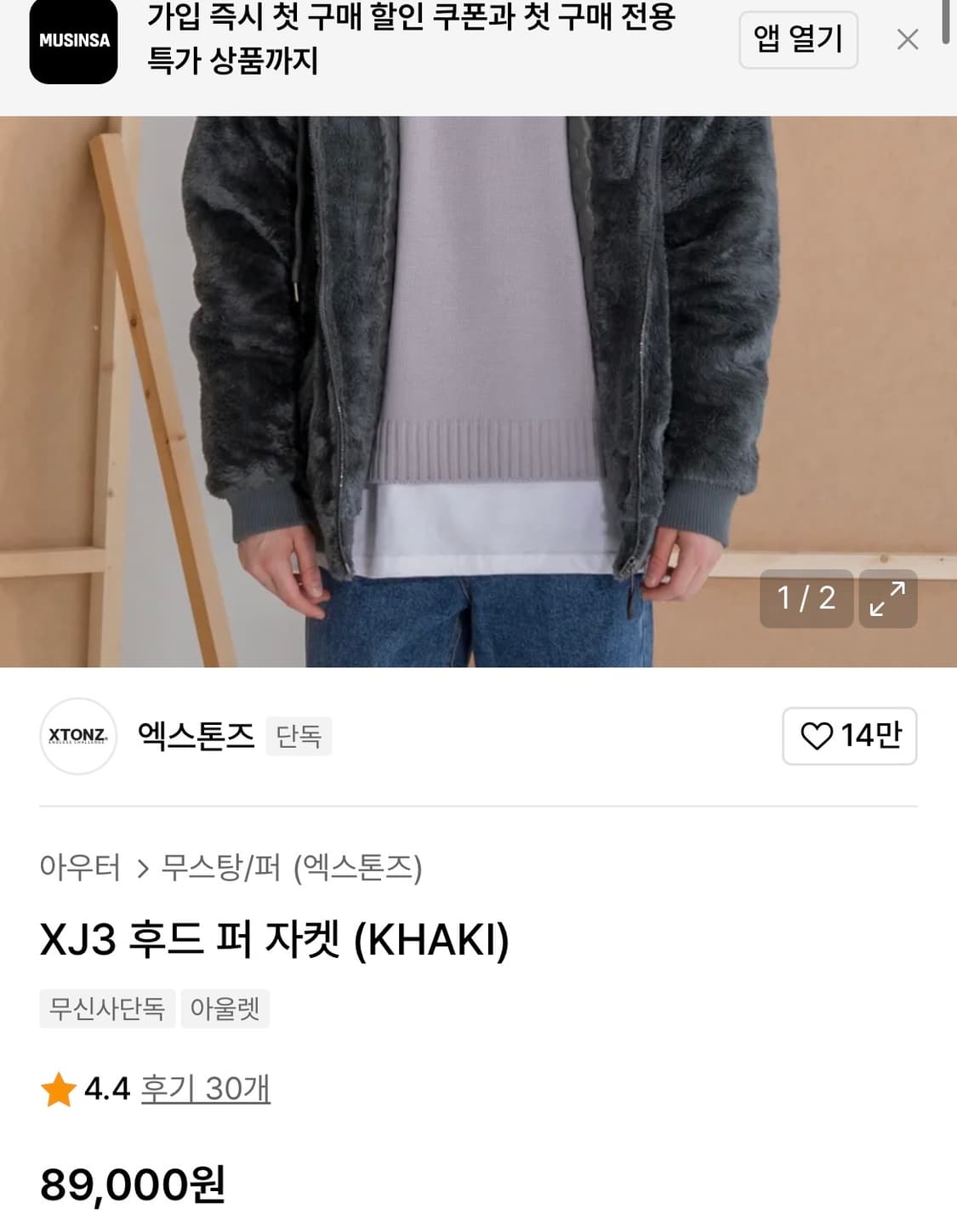The image size is (957, 1232).
Task: Tap the MUSINSA logo in the banner
Action: [x=72, y=40]
